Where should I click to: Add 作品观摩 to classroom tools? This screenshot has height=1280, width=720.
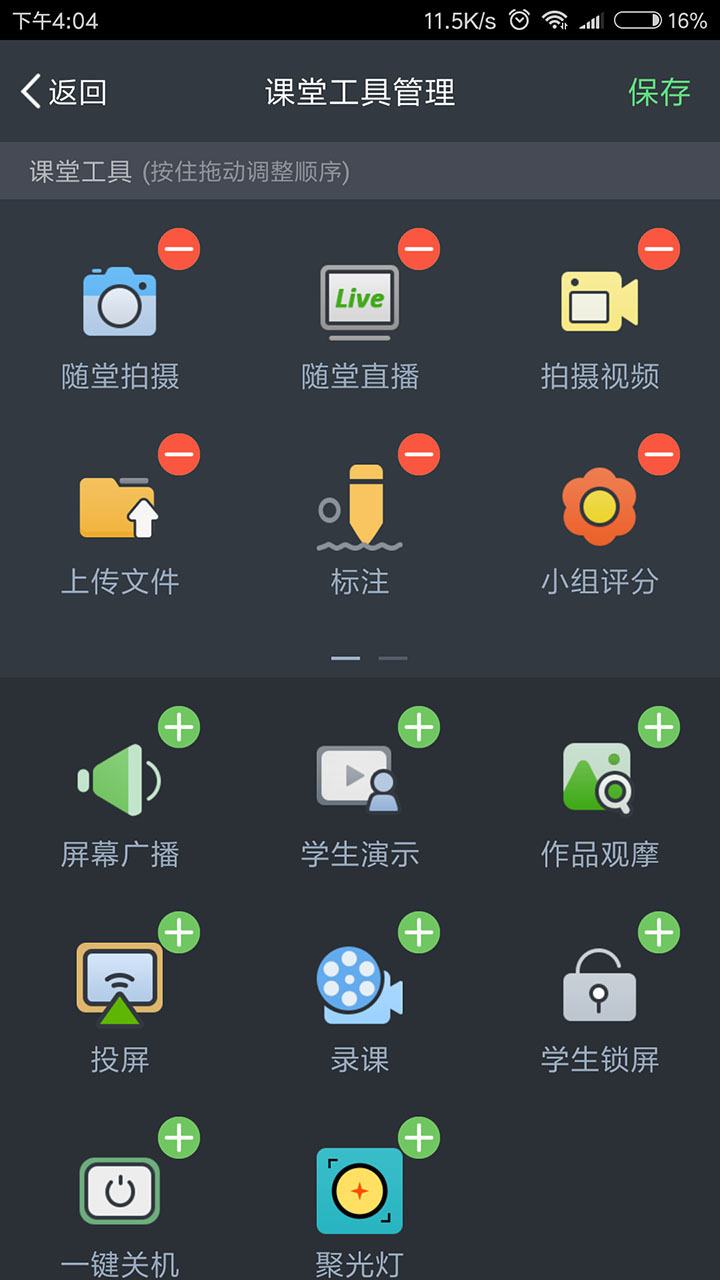(x=659, y=727)
